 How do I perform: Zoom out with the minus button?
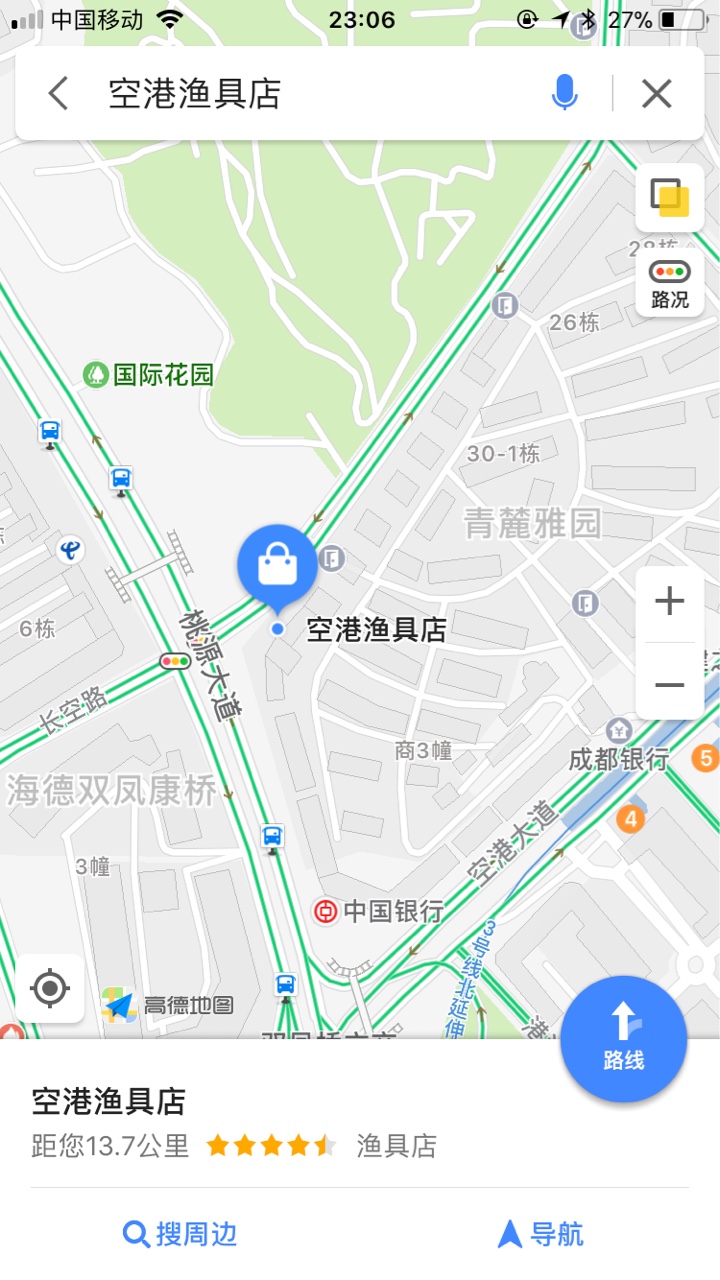pos(669,684)
